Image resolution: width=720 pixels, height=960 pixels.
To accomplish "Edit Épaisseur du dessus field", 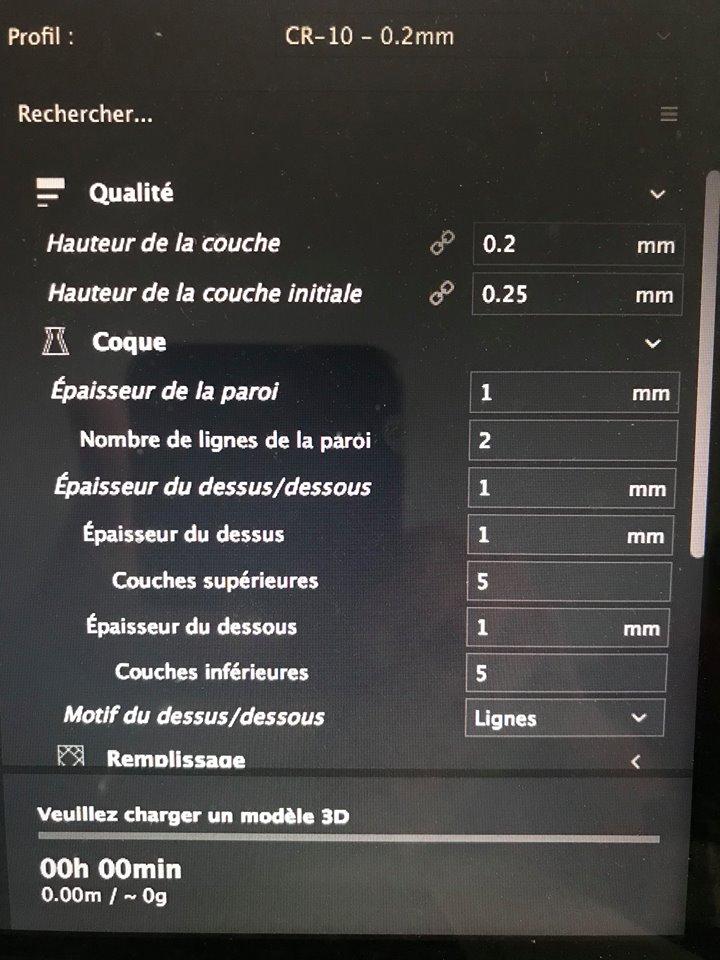I will [x=550, y=535].
